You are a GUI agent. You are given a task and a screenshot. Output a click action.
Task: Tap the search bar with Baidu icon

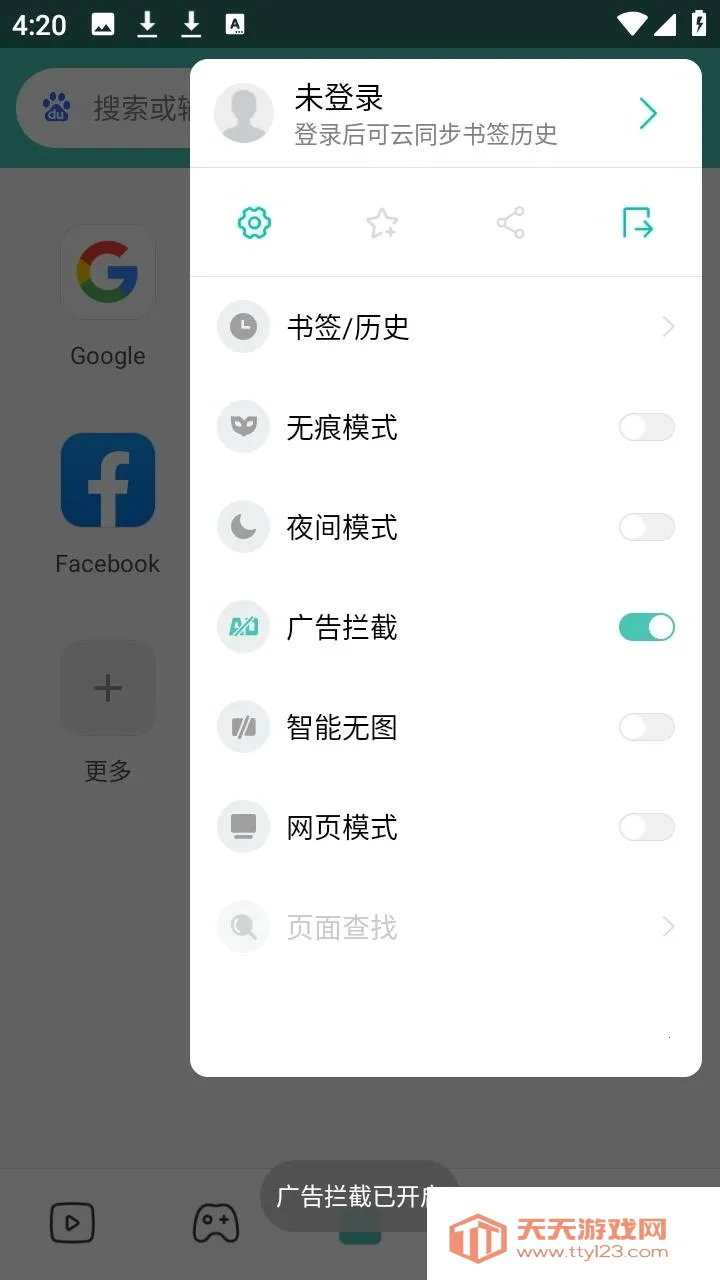coord(100,108)
